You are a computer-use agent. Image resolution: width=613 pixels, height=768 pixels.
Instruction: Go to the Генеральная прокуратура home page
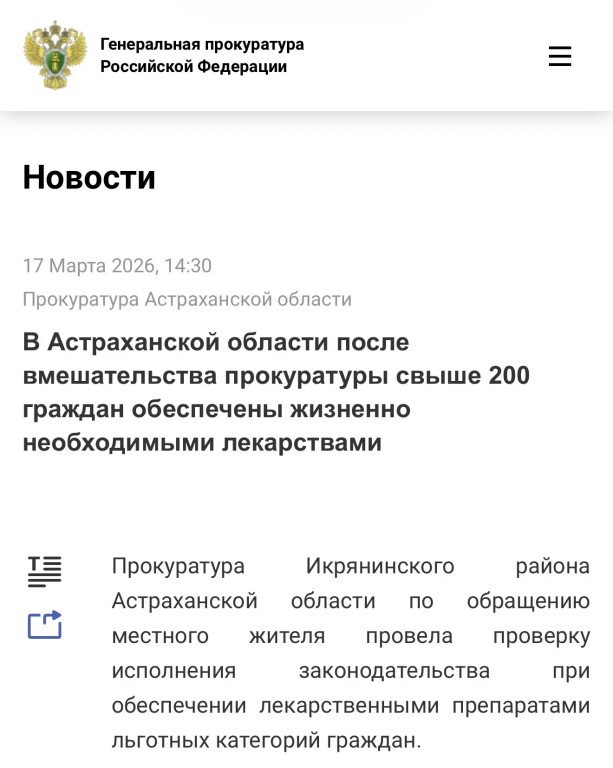click(165, 56)
